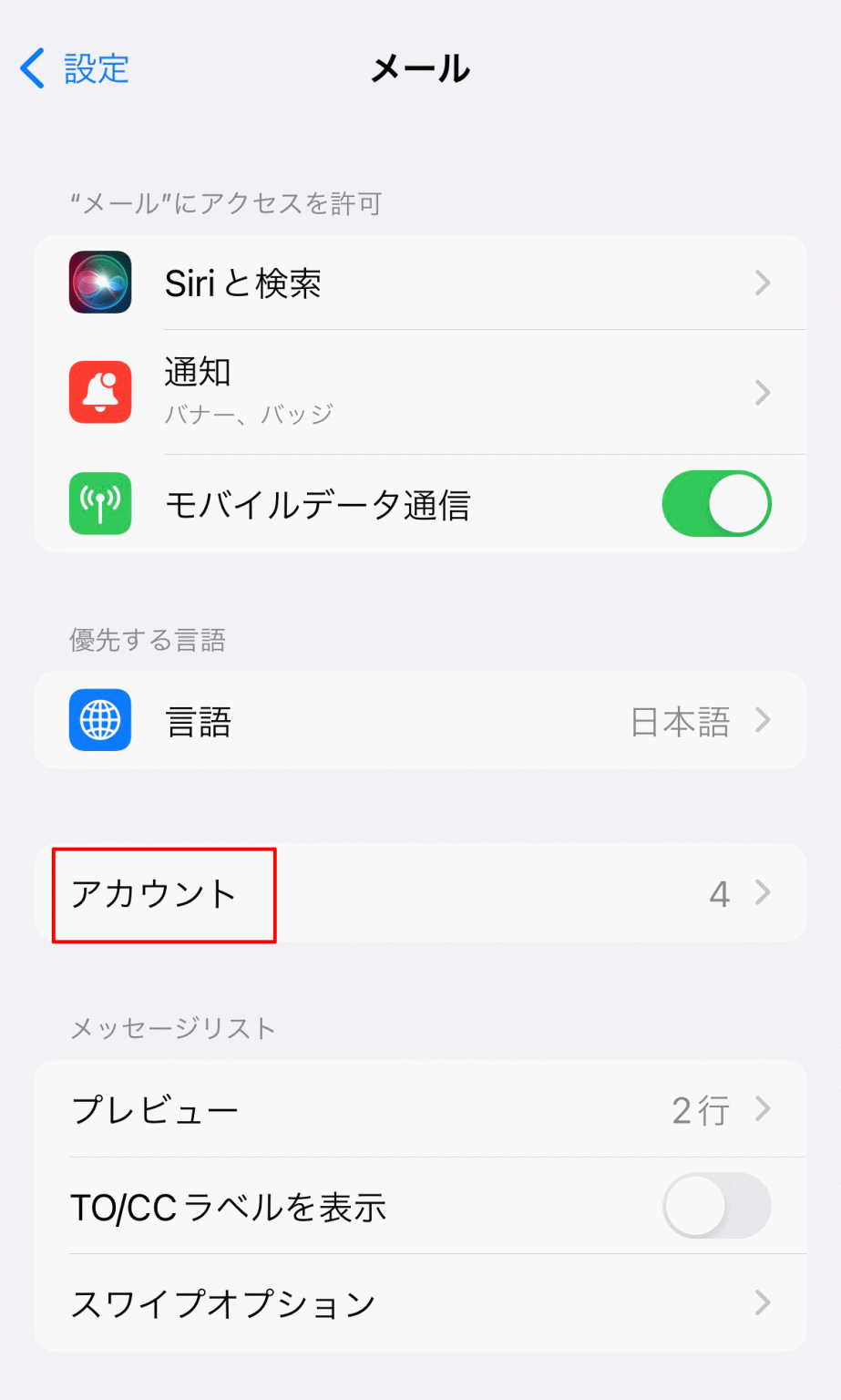This screenshot has height=1400, width=841.
Task: Enable the TO/CCラベルを表示 switch
Action: pyautogui.click(x=718, y=1207)
